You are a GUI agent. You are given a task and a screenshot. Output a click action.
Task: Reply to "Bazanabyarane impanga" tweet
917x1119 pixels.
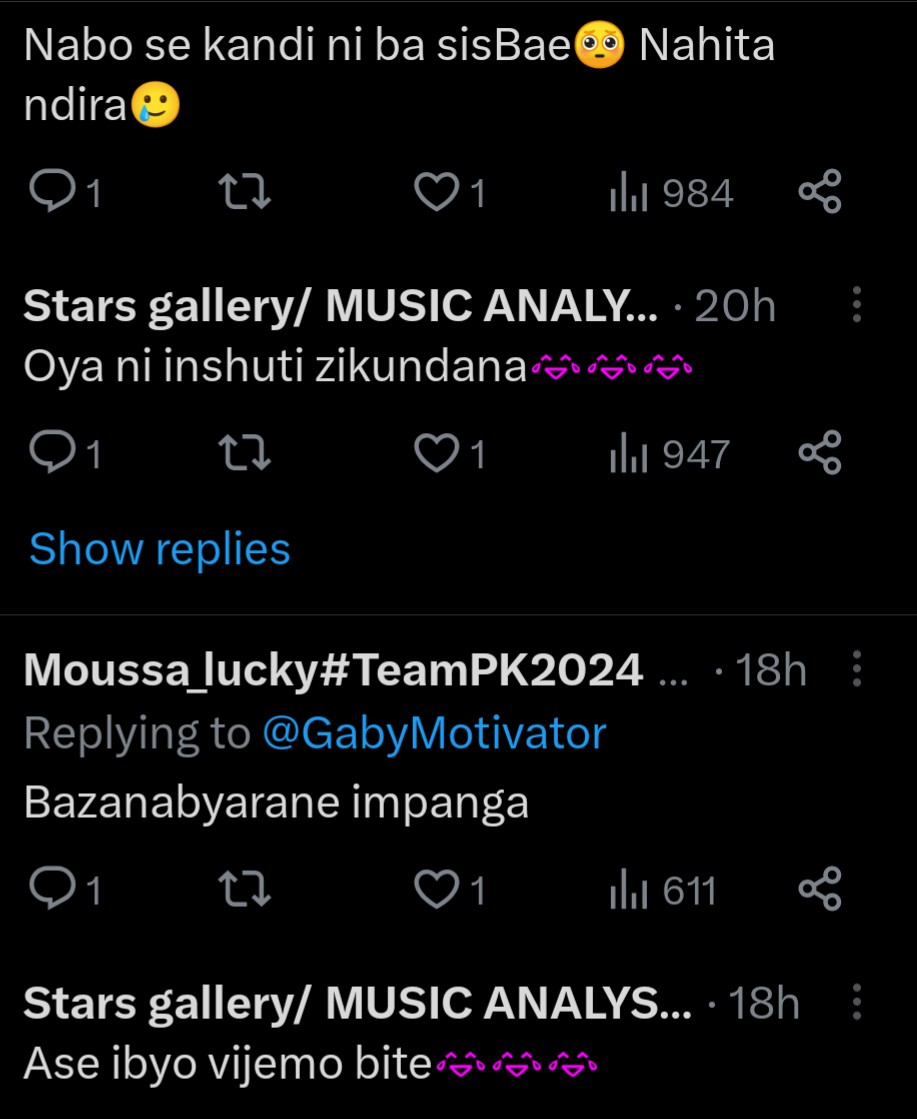pos(48,889)
